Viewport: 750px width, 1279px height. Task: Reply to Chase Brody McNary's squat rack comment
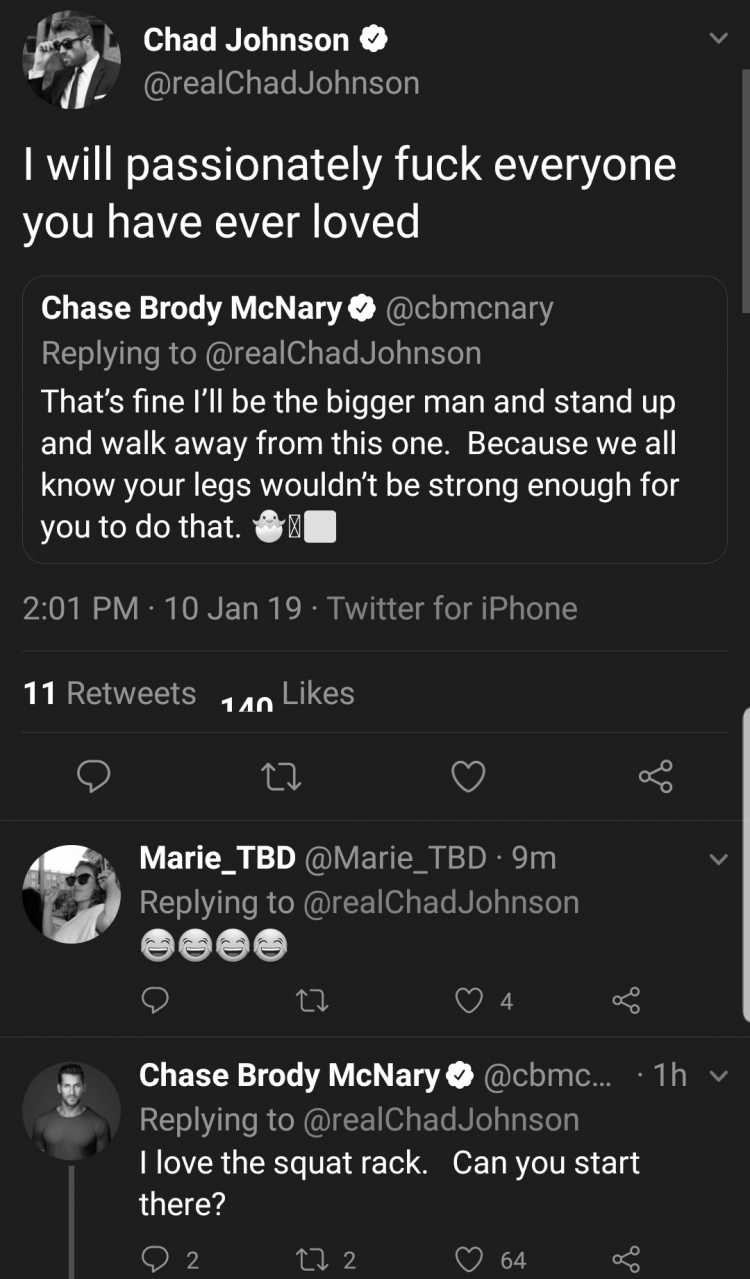[x=169, y=1260]
